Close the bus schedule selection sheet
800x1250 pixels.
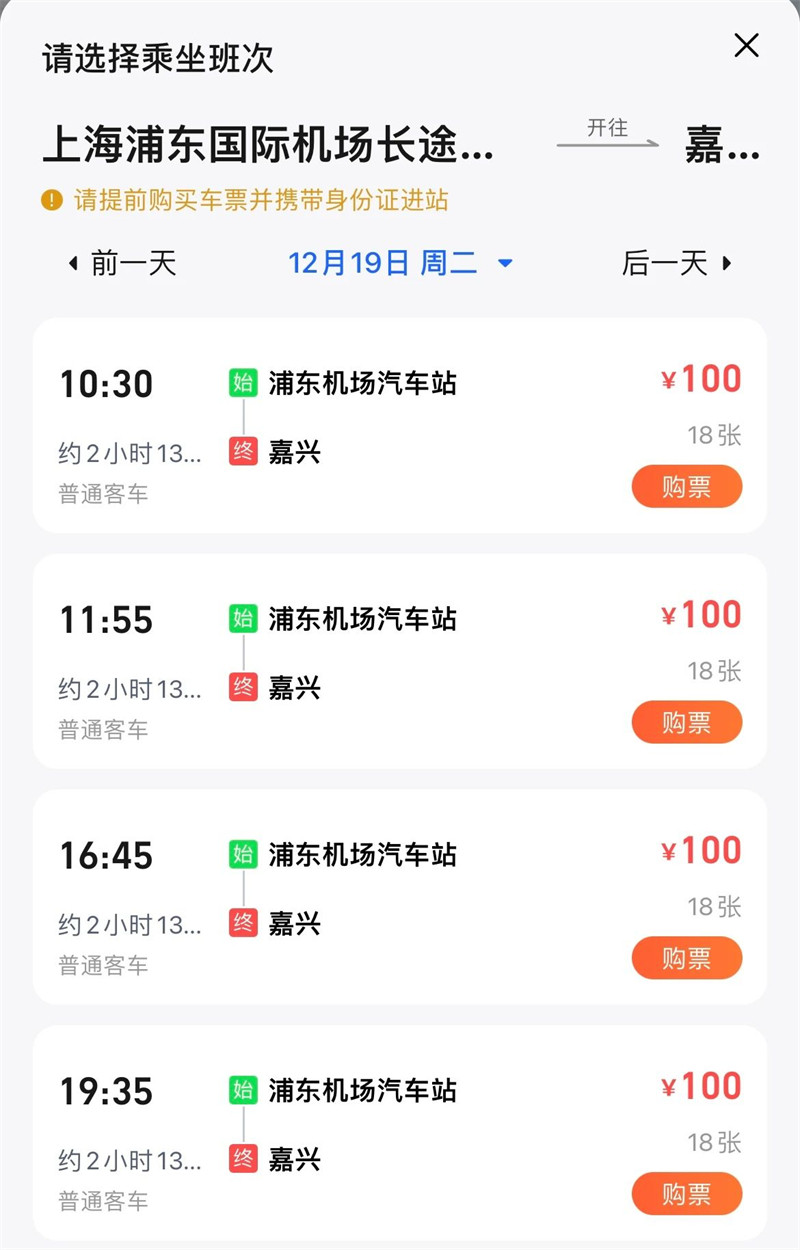(746, 46)
